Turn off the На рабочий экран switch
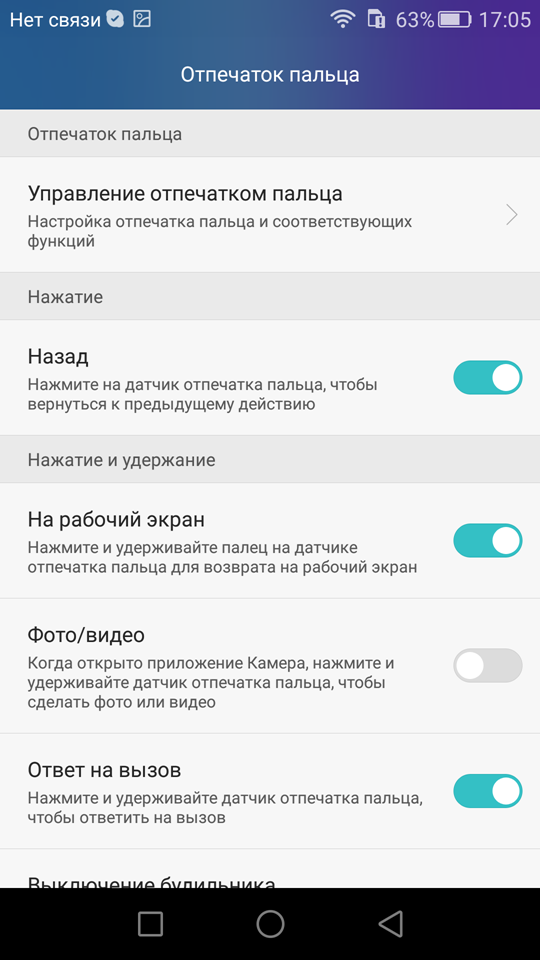Screen dimensions: 540x960 [x=487, y=541]
